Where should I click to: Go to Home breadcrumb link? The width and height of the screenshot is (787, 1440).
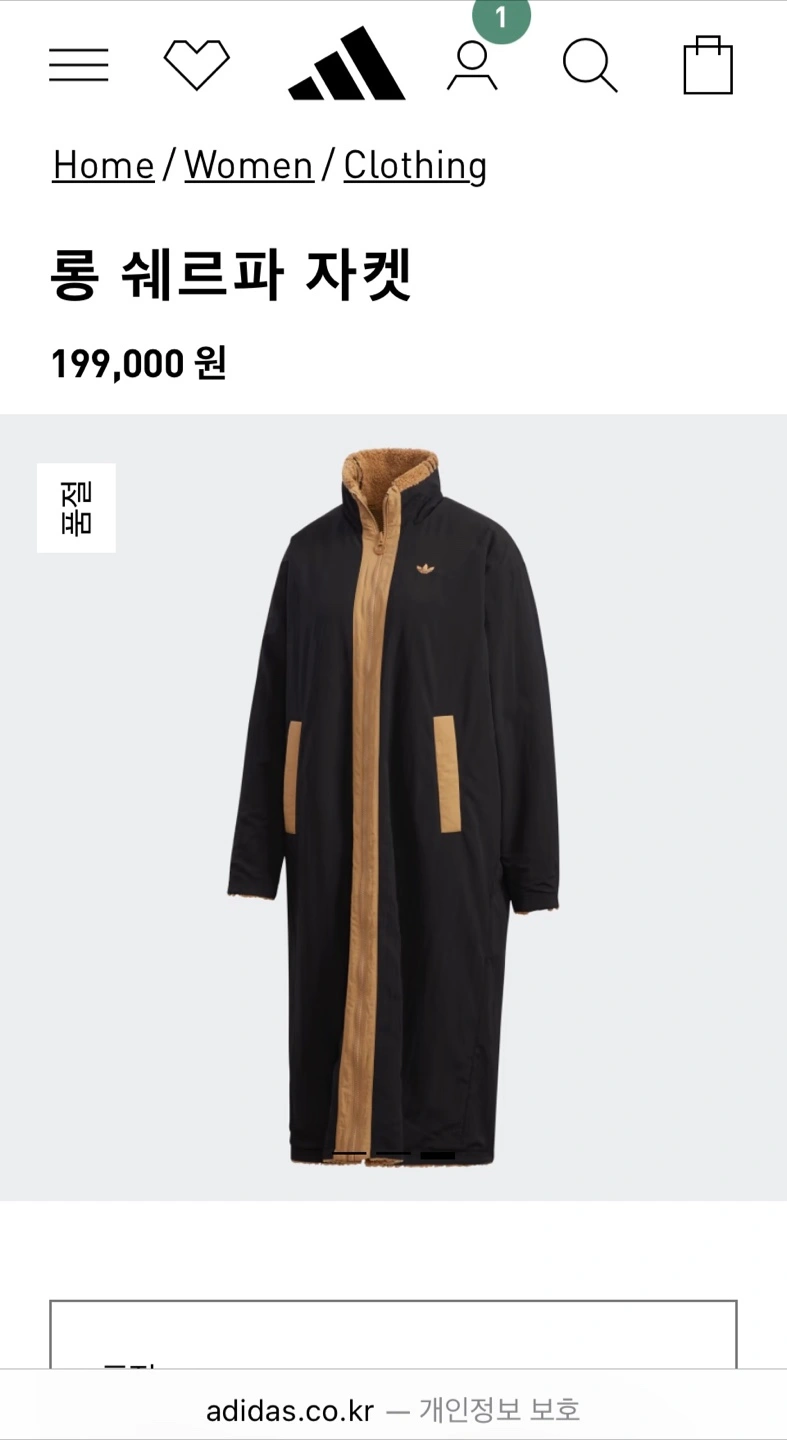click(x=103, y=165)
